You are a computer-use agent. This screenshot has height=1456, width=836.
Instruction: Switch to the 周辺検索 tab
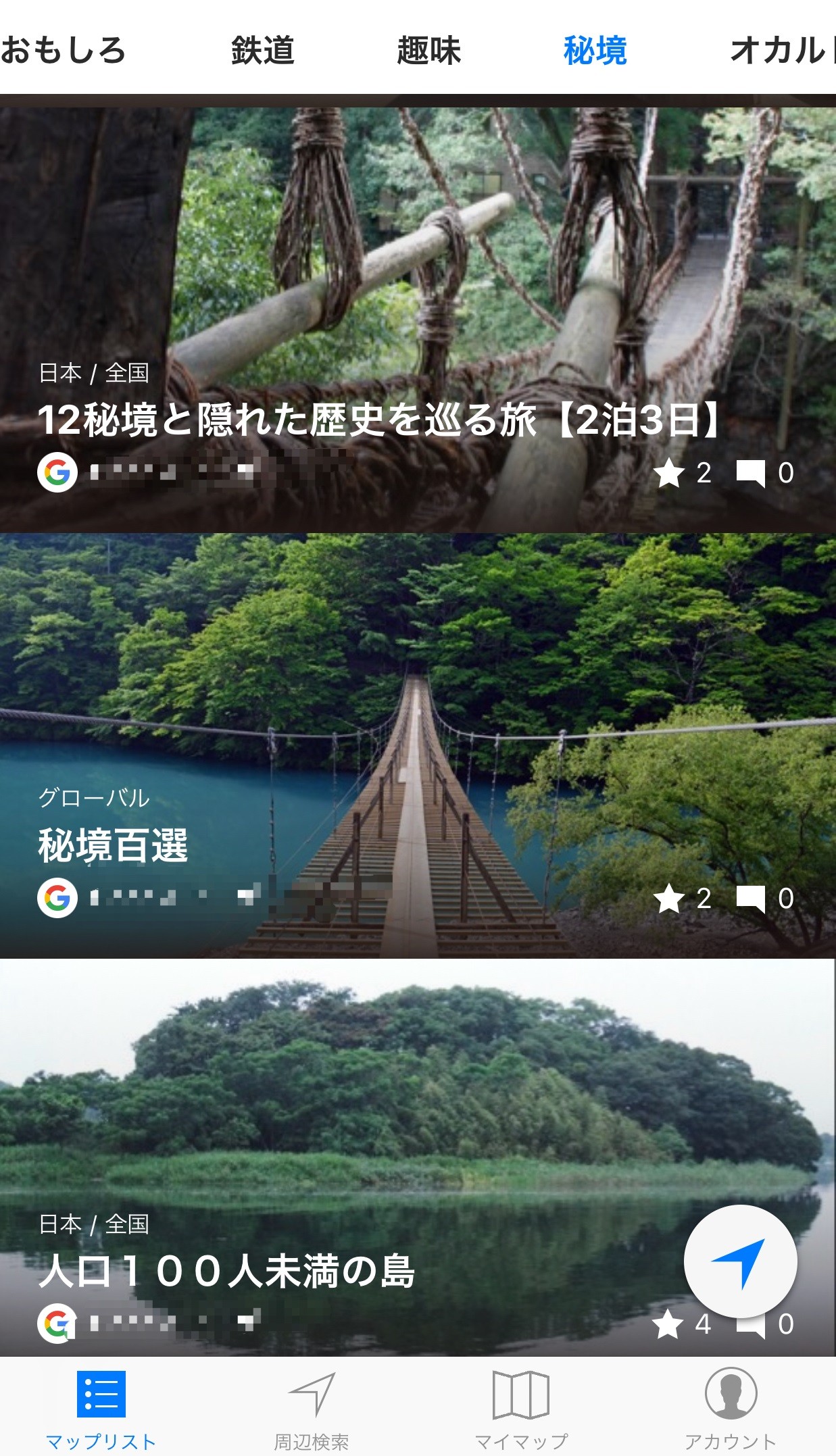311,1409
